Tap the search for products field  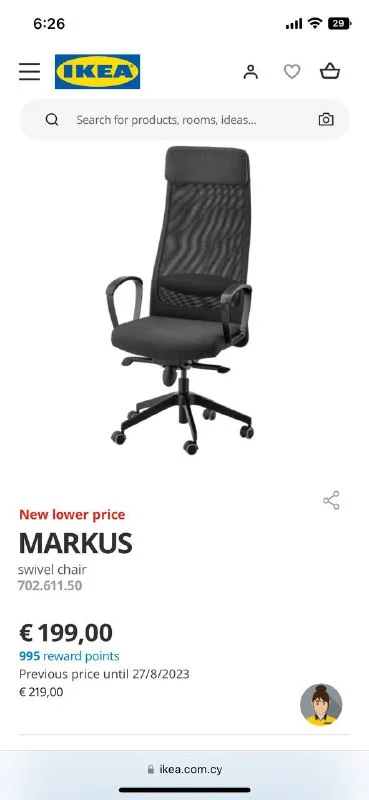[x=184, y=120]
